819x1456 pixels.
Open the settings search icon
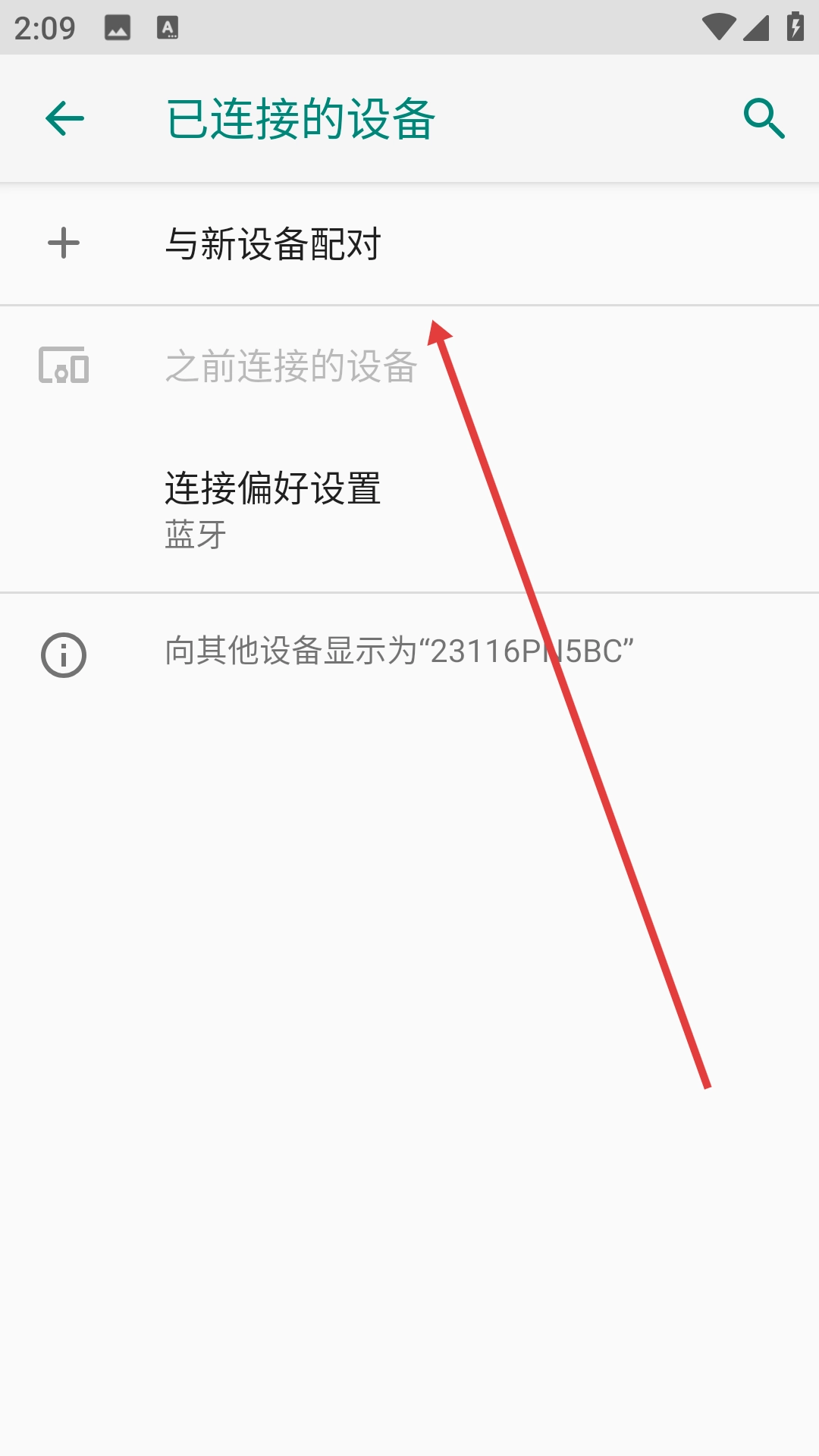click(764, 119)
